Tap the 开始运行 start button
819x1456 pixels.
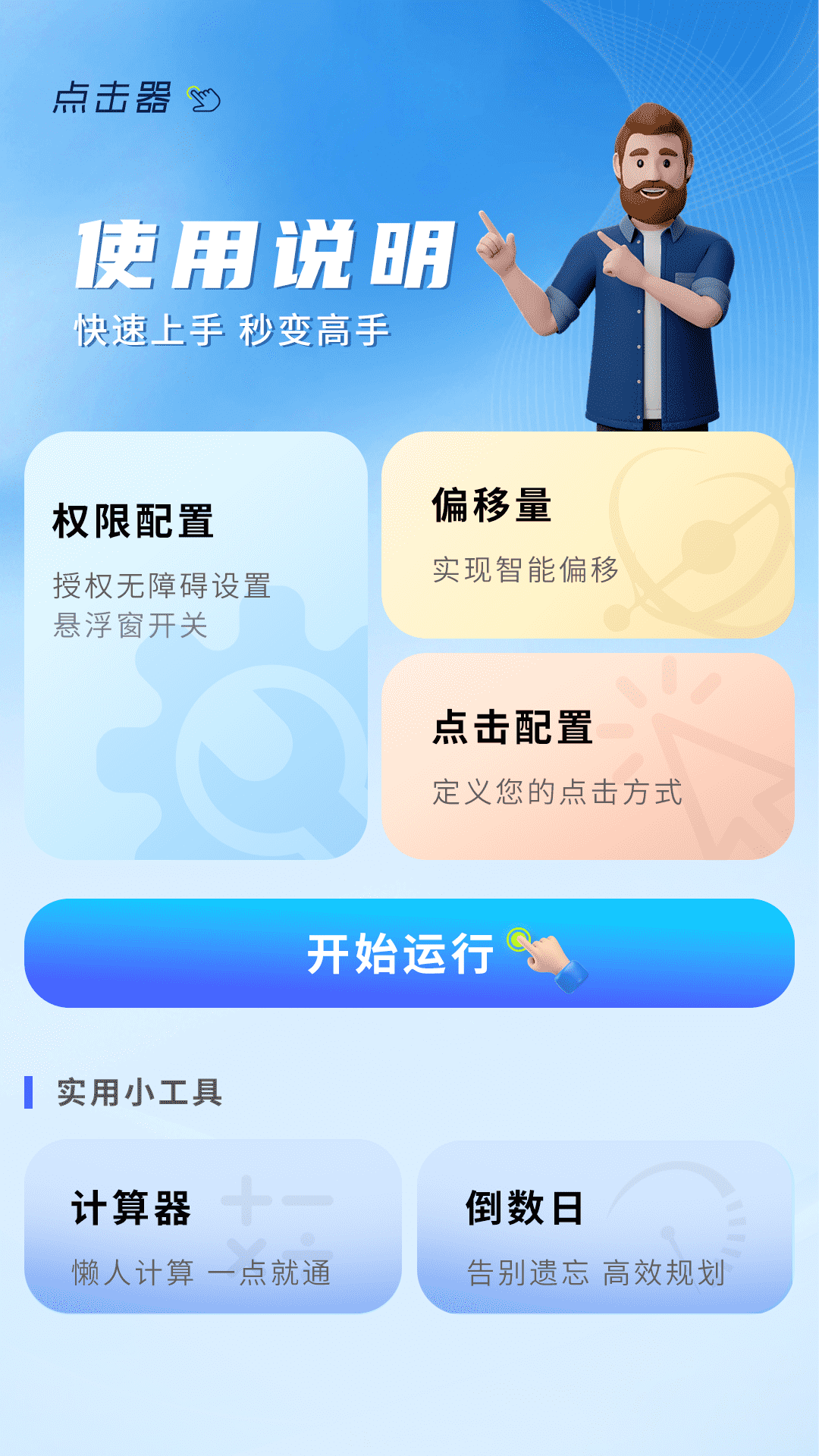409,953
